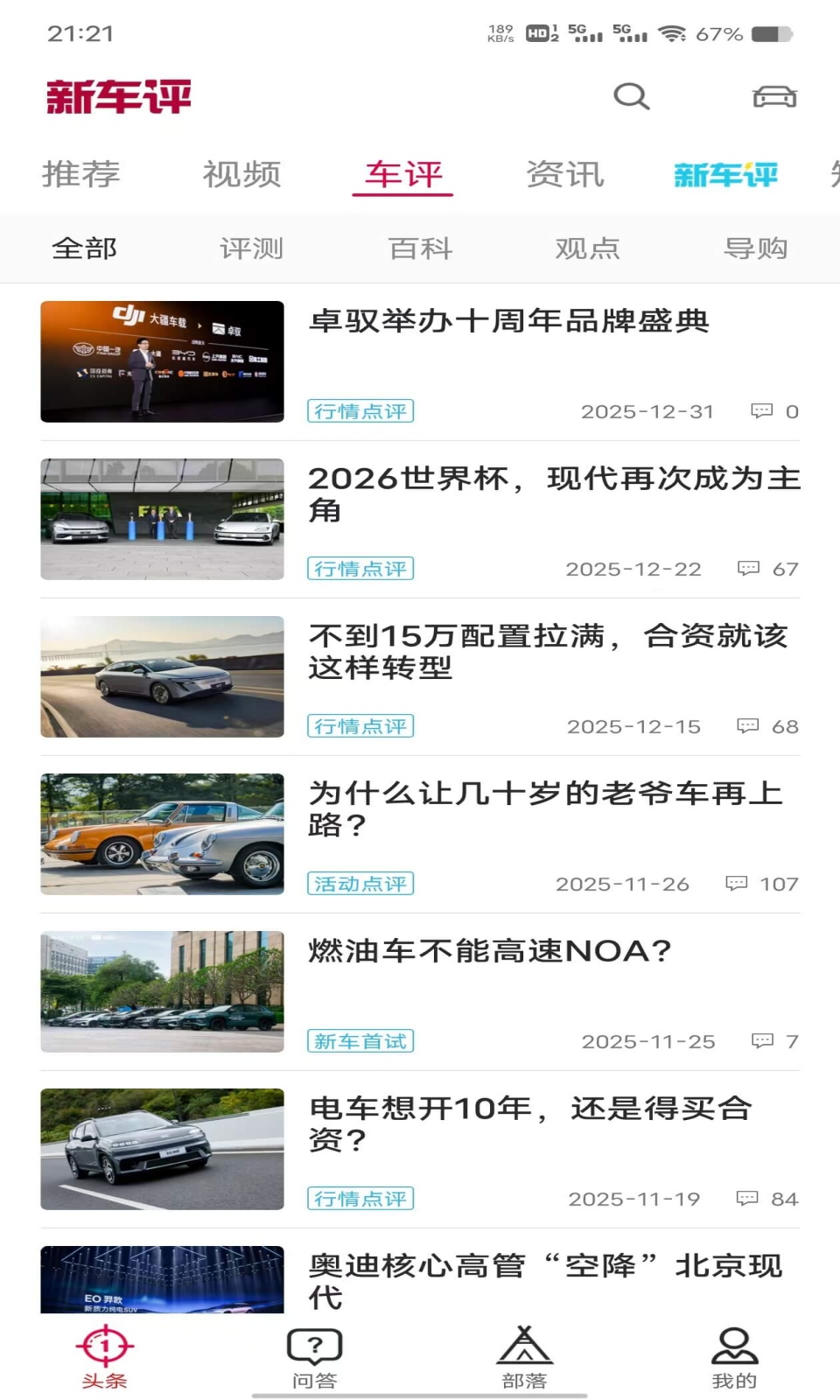Tap the car icon in the top bar
840x1400 pixels.
(x=773, y=96)
